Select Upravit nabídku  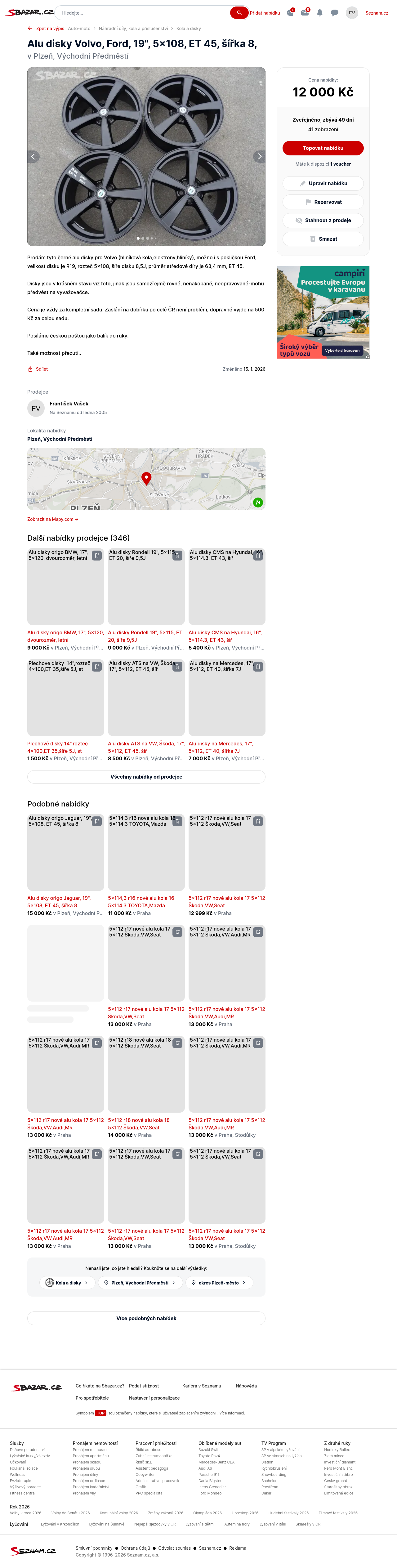pos(323,183)
